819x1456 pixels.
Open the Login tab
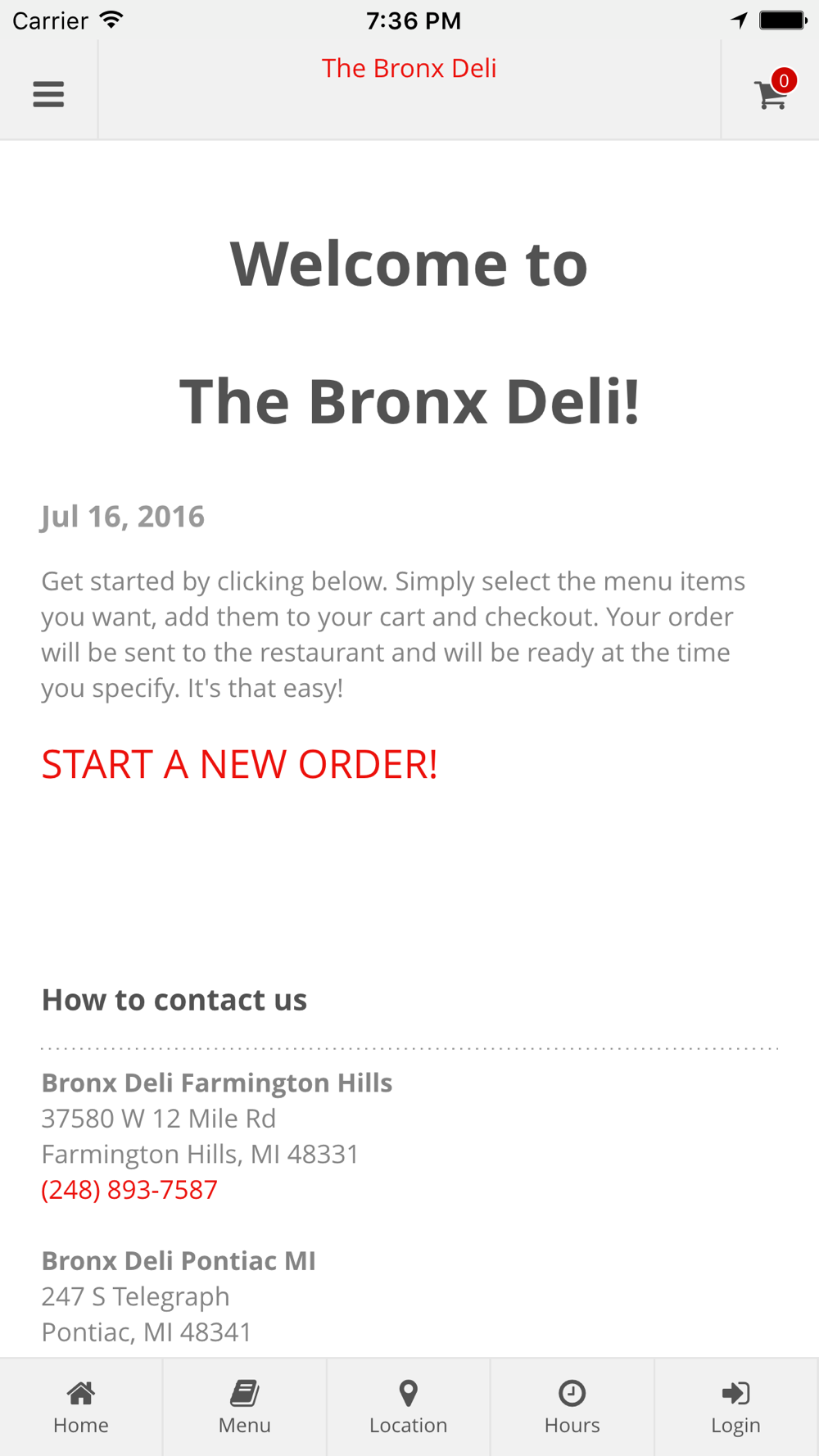pyautogui.click(x=736, y=1407)
